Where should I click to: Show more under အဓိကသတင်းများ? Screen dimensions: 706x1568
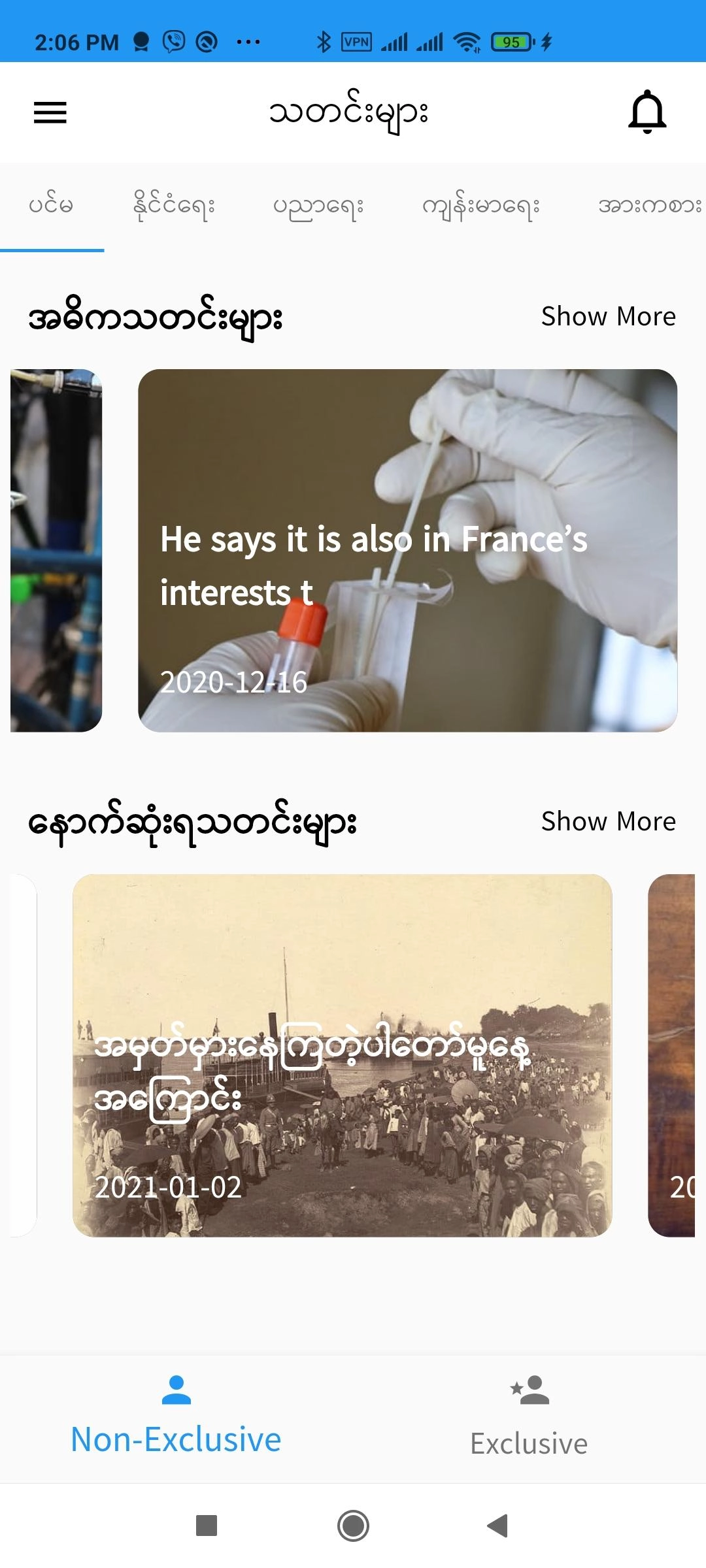coord(608,316)
